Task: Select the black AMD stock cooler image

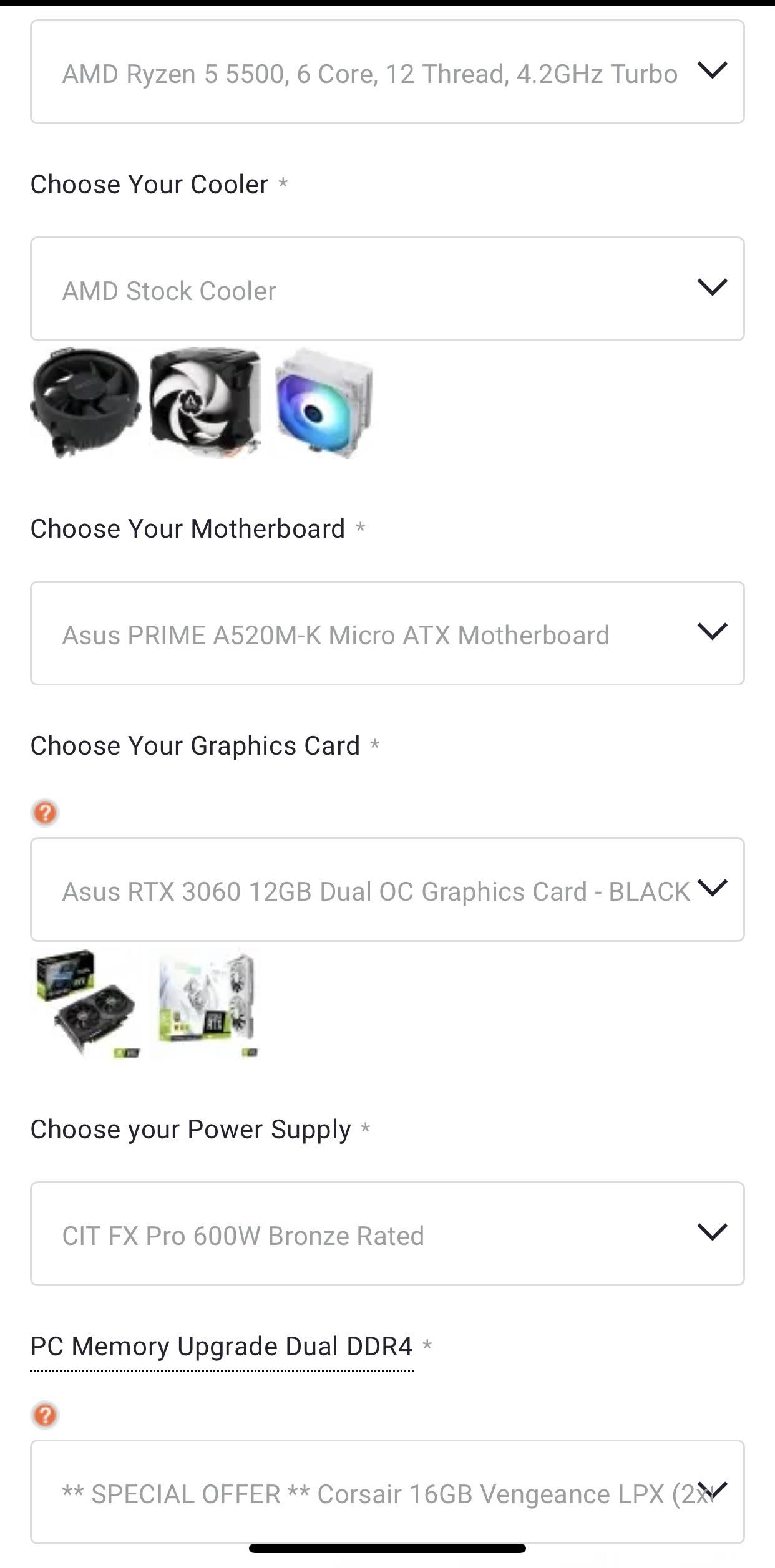Action: pyautogui.click(x=86, y=402)
